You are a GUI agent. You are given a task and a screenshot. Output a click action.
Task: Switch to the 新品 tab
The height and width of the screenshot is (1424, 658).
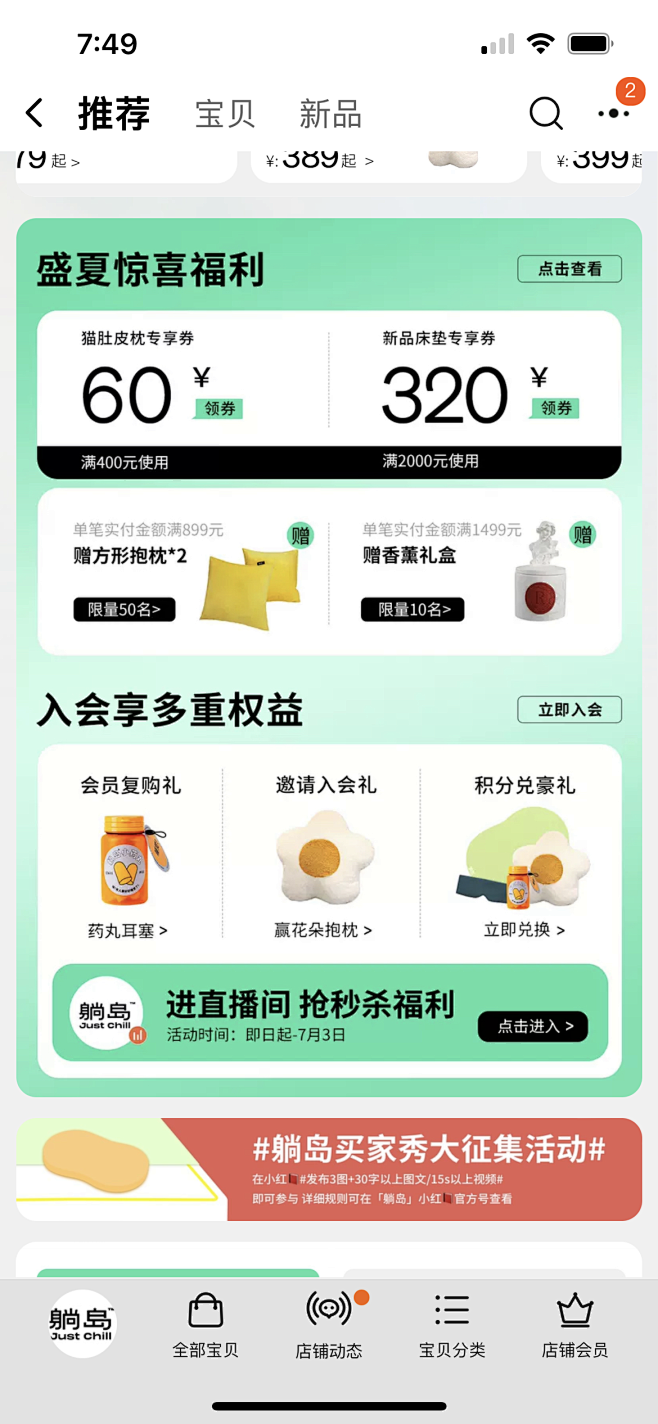(x=330, y=114)
